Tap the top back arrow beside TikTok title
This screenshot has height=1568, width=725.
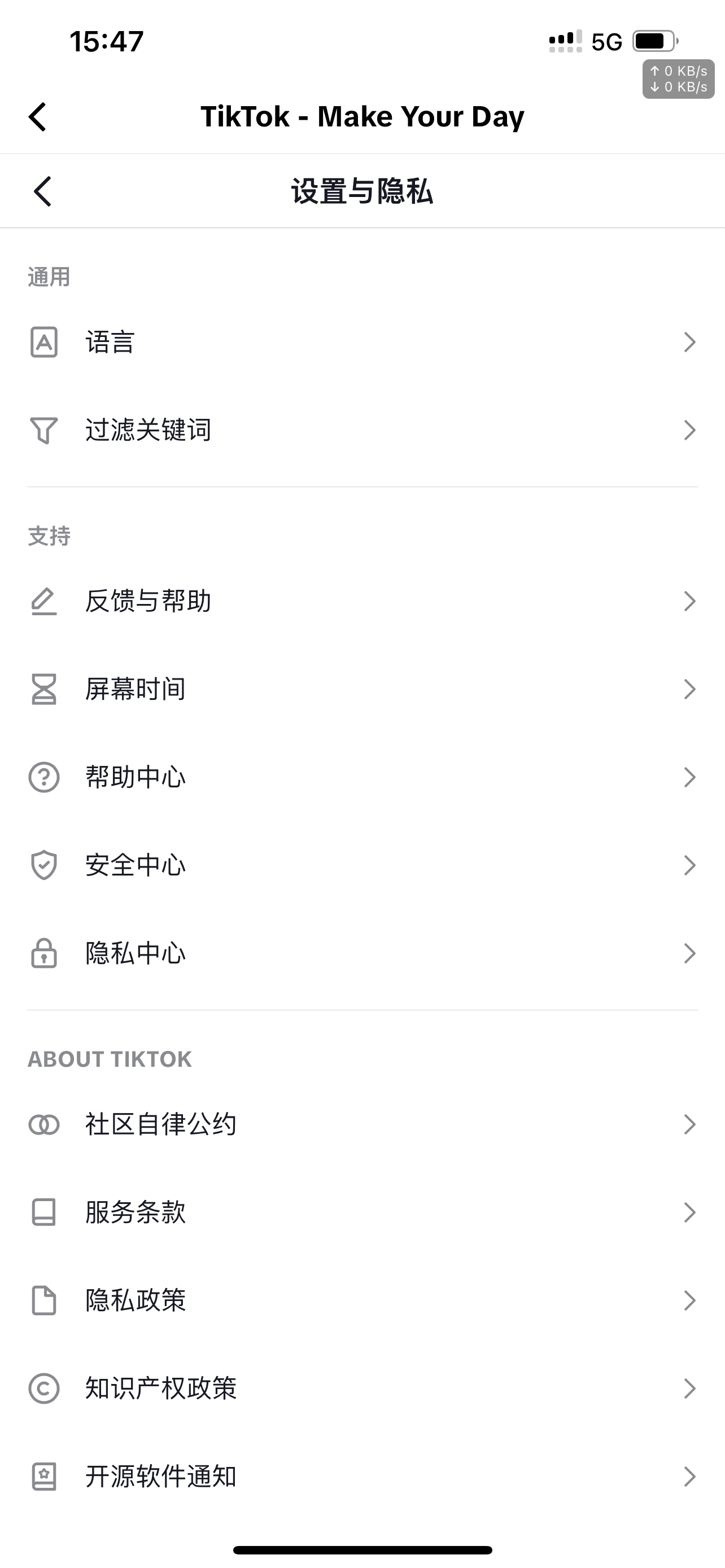[x=38, y=117]
